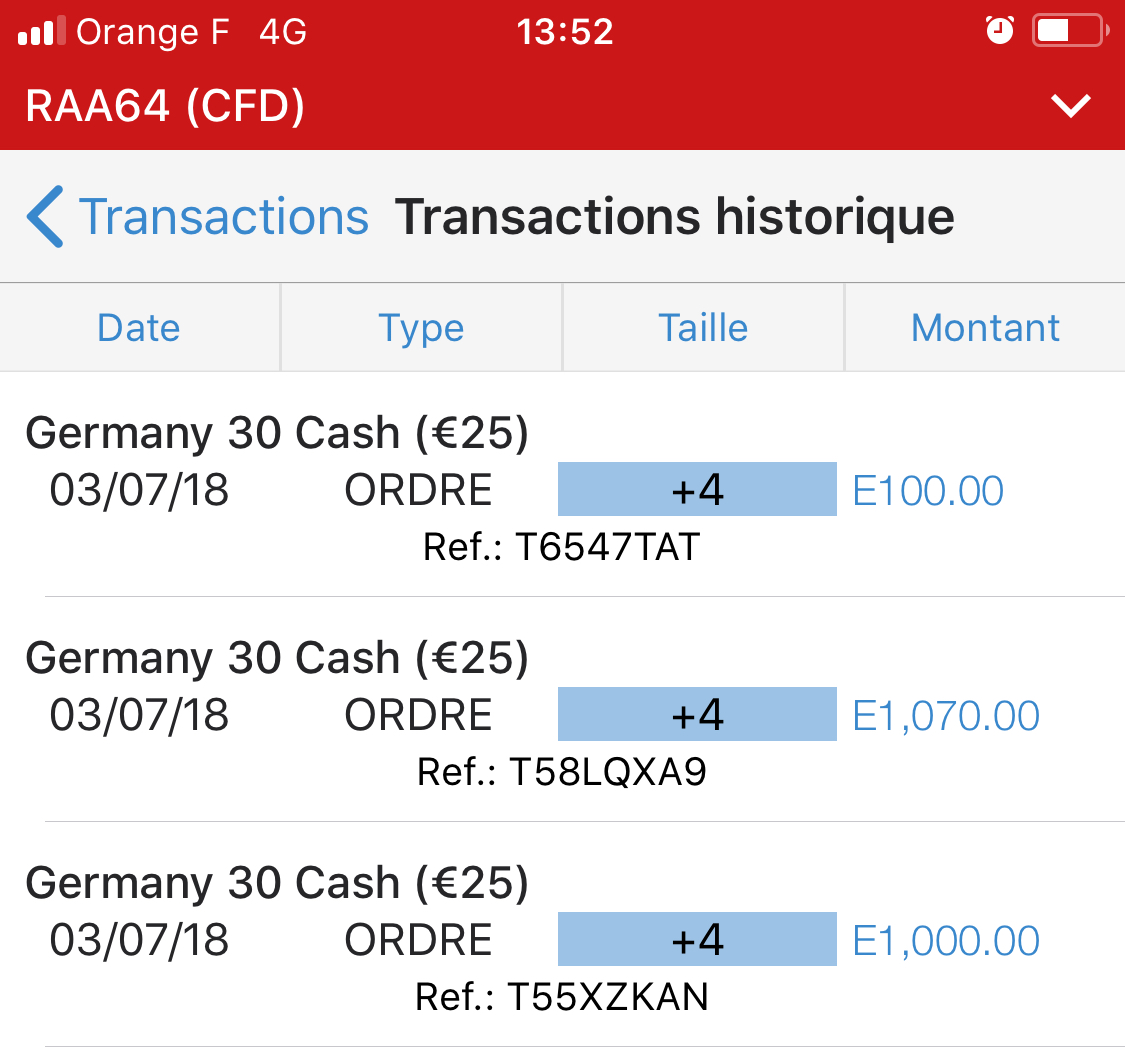Viewport: 1125px width, 1054px height.
Task: Sort transactions by Type column
Action: [x=421, y=328]
